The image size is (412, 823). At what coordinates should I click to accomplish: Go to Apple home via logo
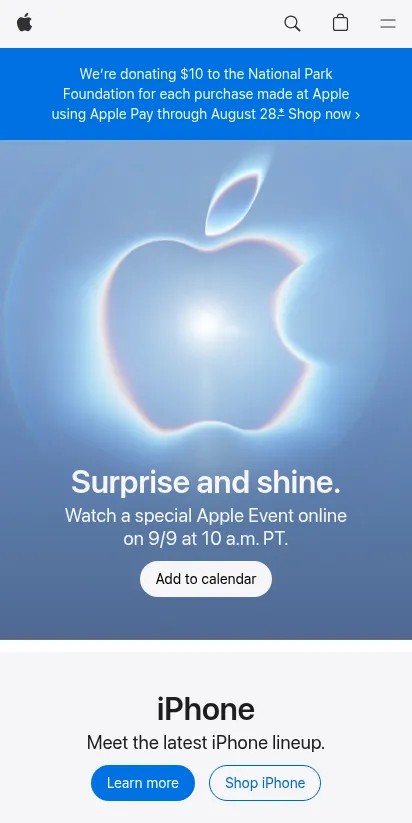(25, 23)
